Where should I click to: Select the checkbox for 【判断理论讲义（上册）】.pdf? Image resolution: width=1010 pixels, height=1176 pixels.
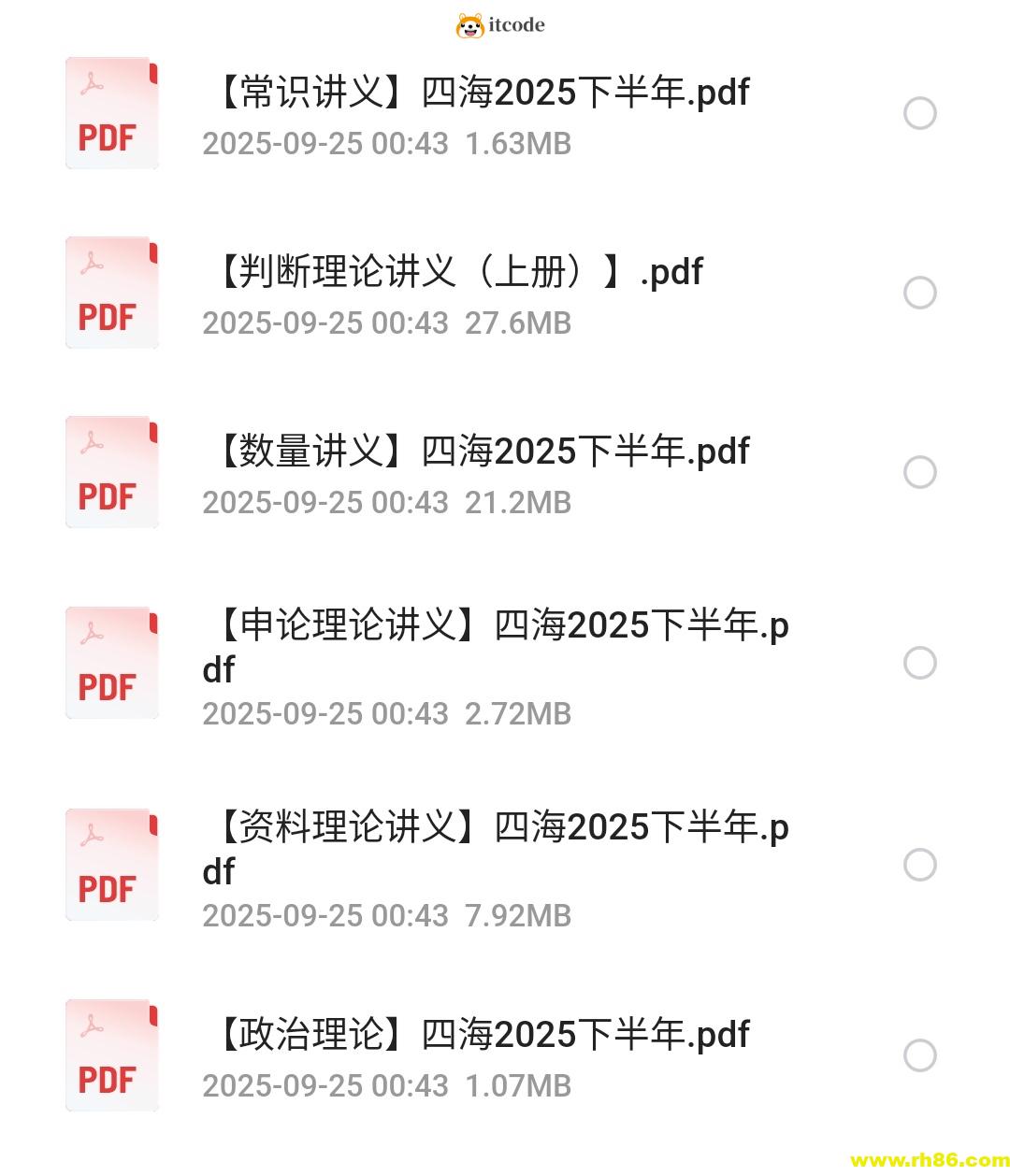tap(920, 293)
